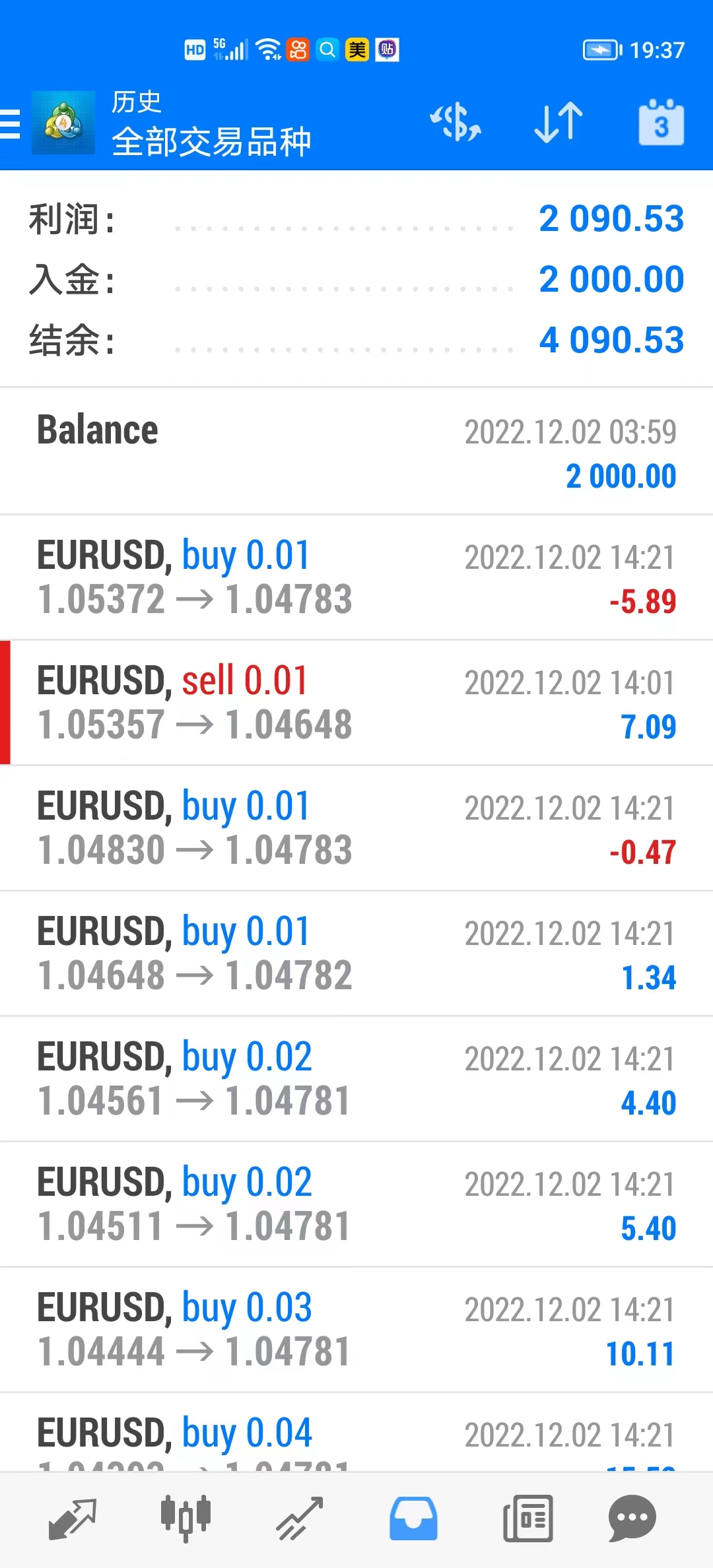Switch to the Quotes tab
713x1568 pixels.
pyautogui.click(x=73, y=1518)
